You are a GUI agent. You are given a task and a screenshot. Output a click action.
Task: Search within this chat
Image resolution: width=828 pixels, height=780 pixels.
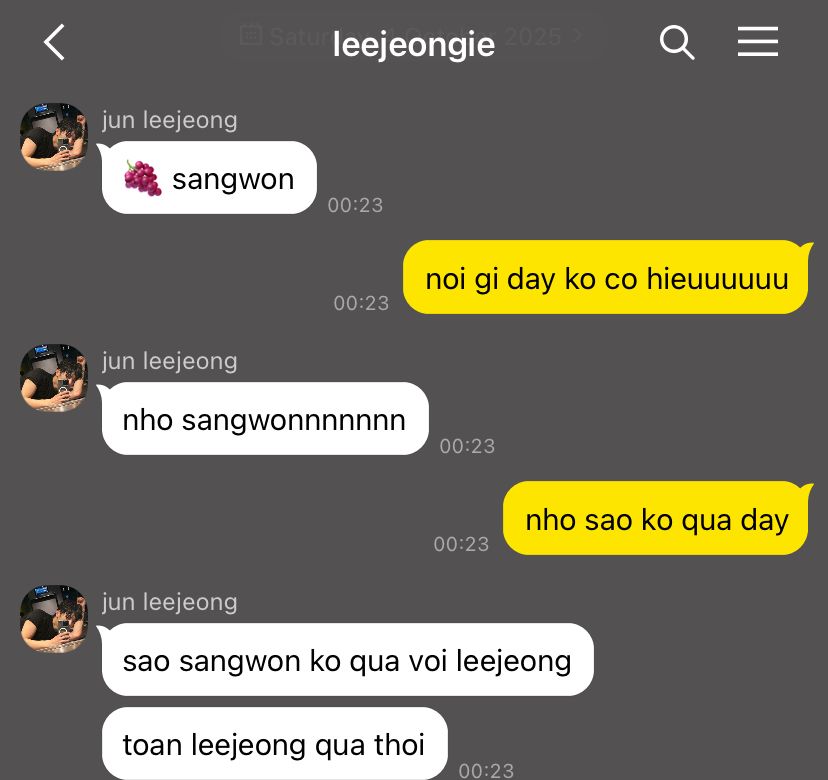point(677,42)
